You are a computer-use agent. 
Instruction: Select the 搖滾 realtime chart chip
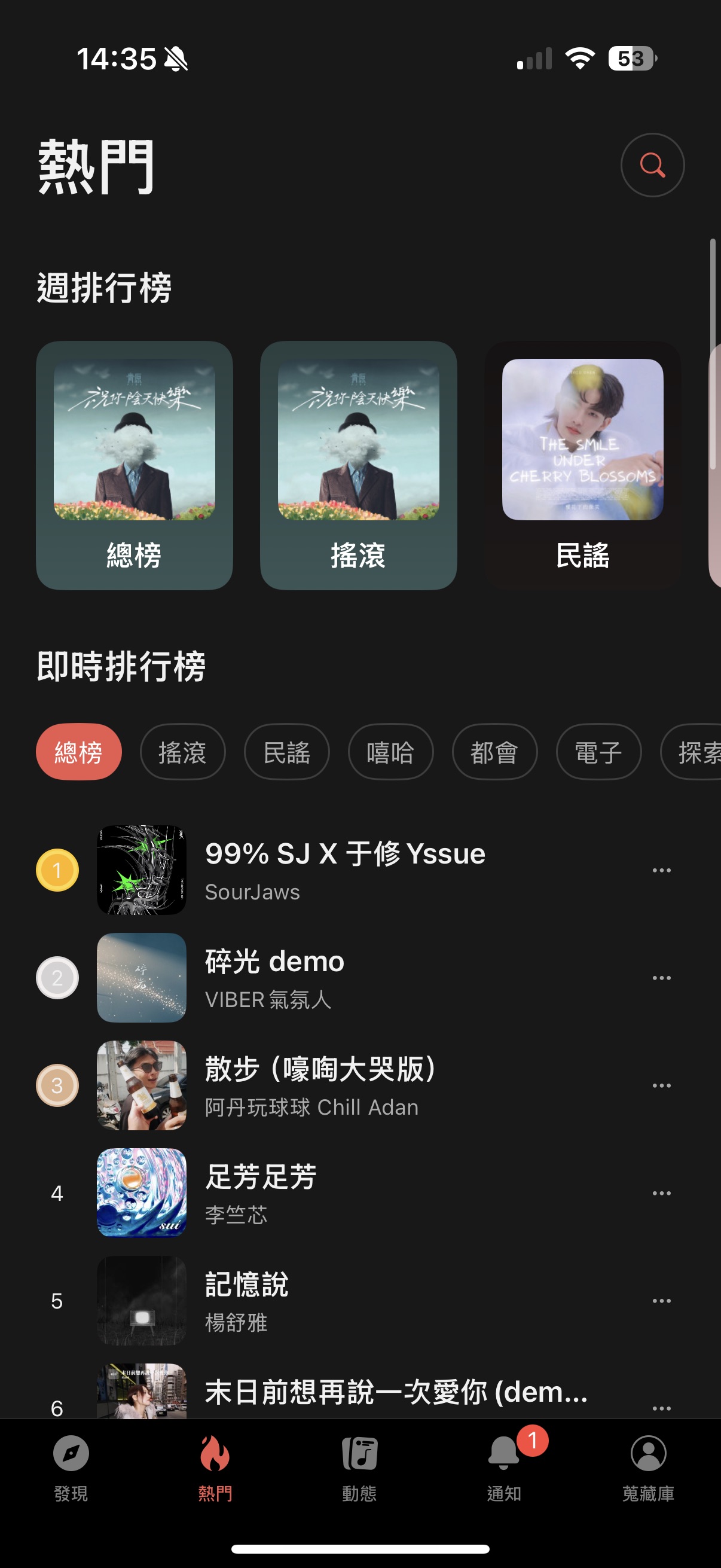point(182,752)
